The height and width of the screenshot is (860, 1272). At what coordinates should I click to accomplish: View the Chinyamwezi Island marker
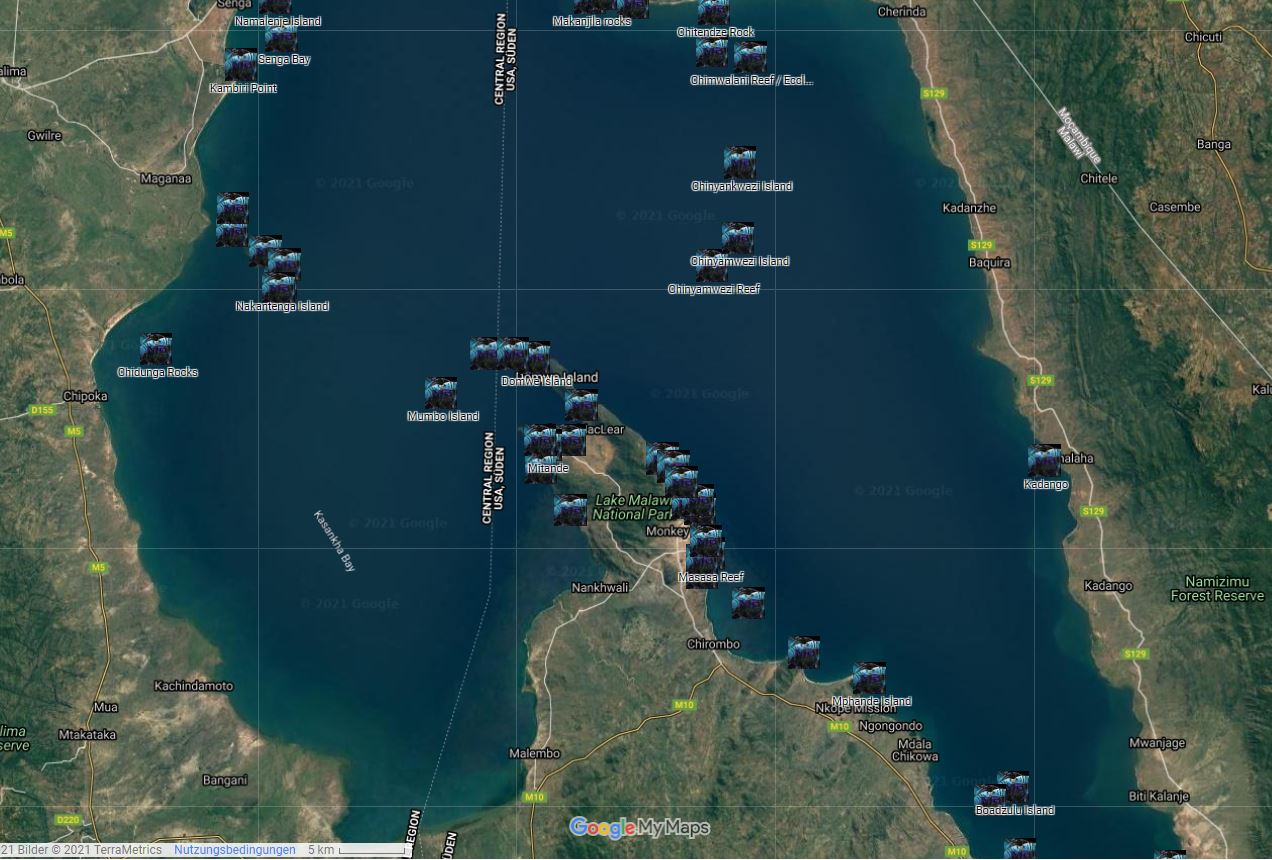coord(738,238)
